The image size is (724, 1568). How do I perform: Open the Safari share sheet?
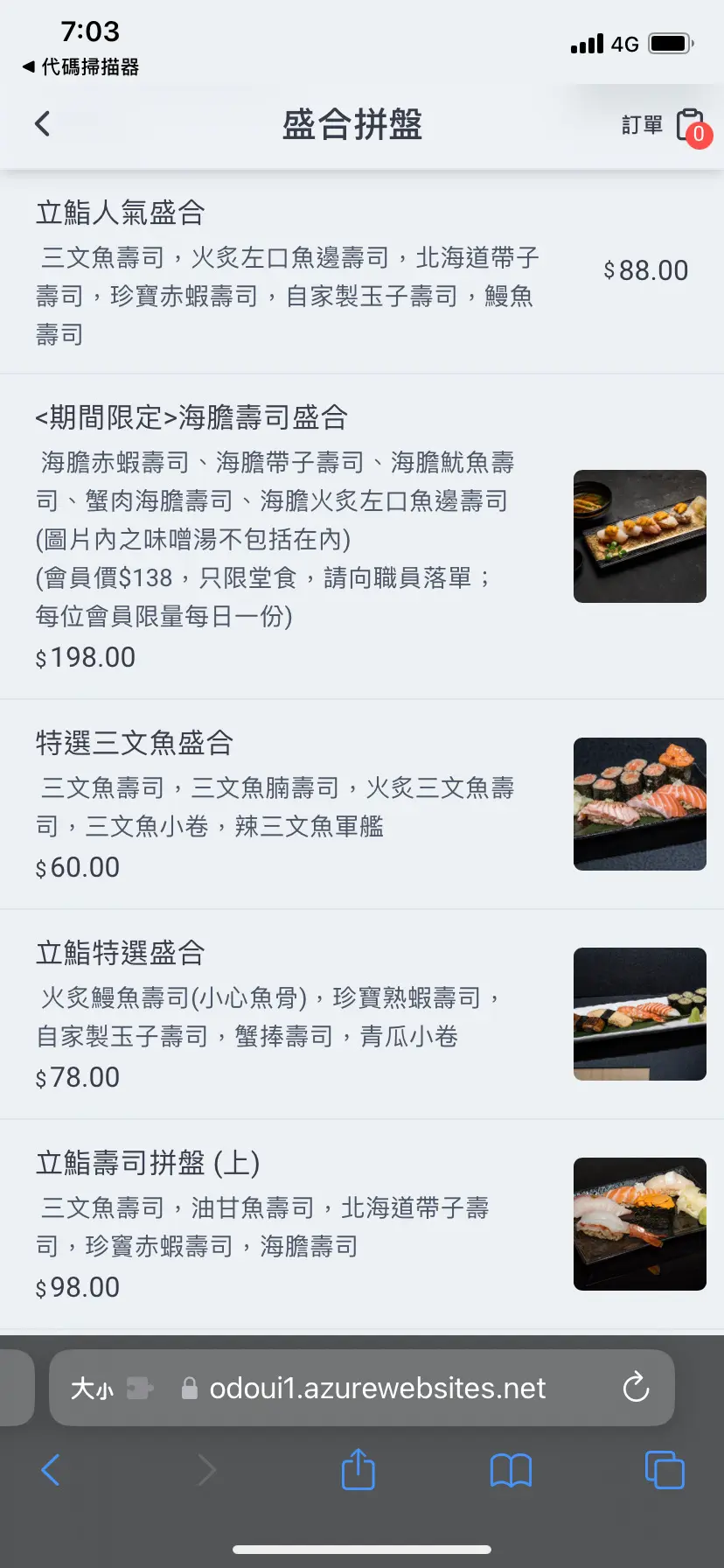coord(358,1469)
